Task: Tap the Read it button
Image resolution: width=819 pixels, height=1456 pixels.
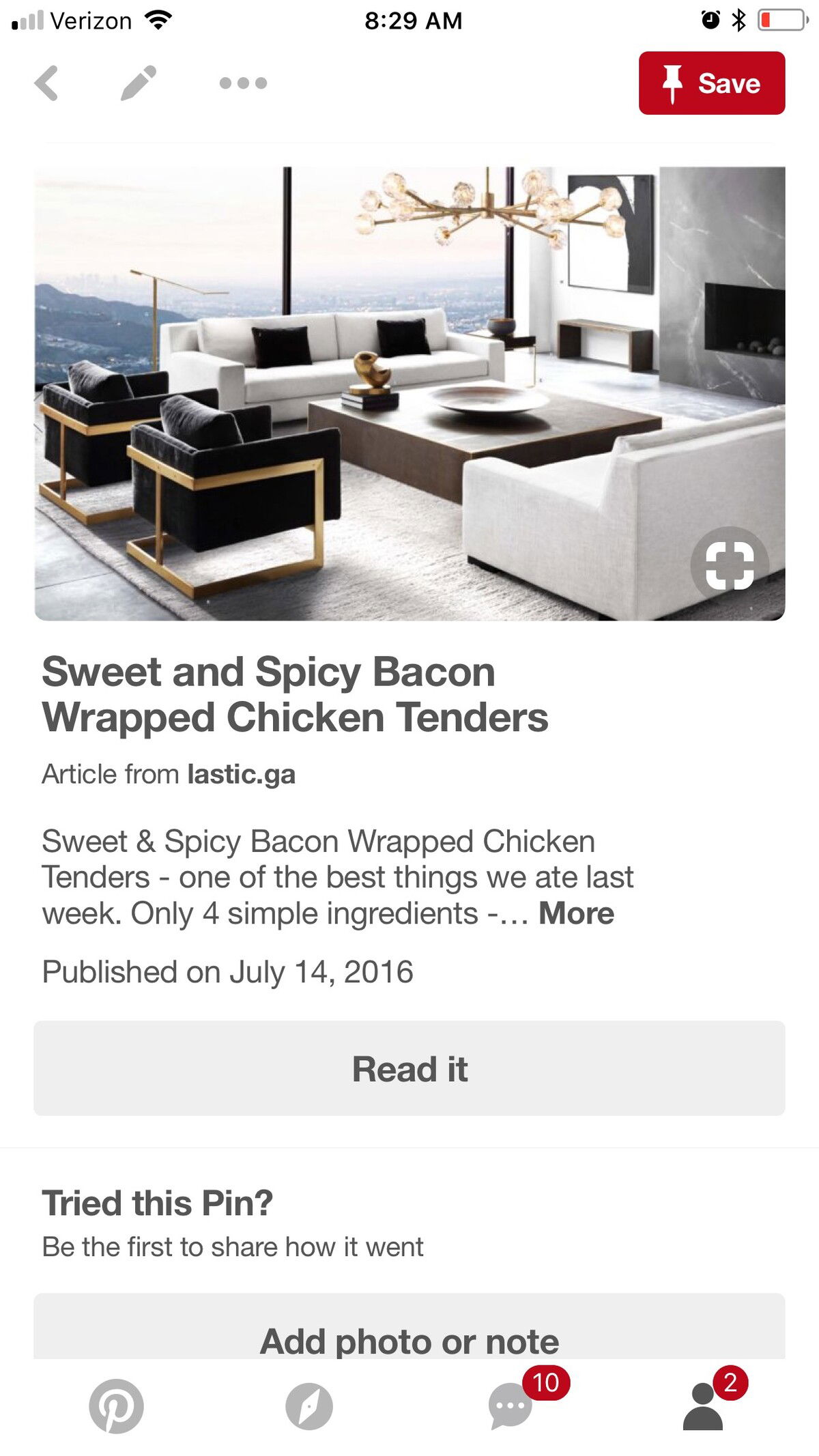Action: [x=409, y=1068]
